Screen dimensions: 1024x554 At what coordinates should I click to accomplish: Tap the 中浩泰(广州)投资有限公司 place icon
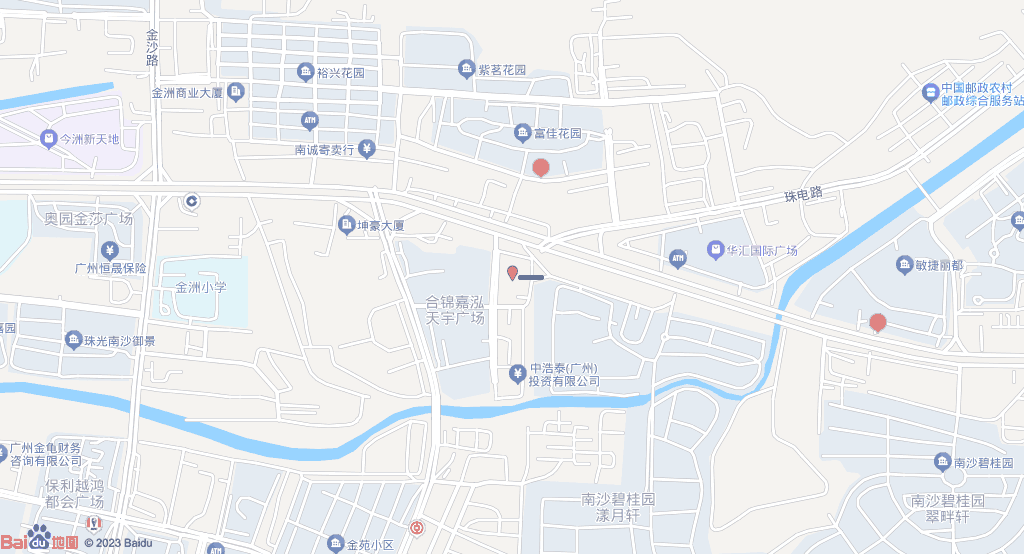[x=517, y=374]
